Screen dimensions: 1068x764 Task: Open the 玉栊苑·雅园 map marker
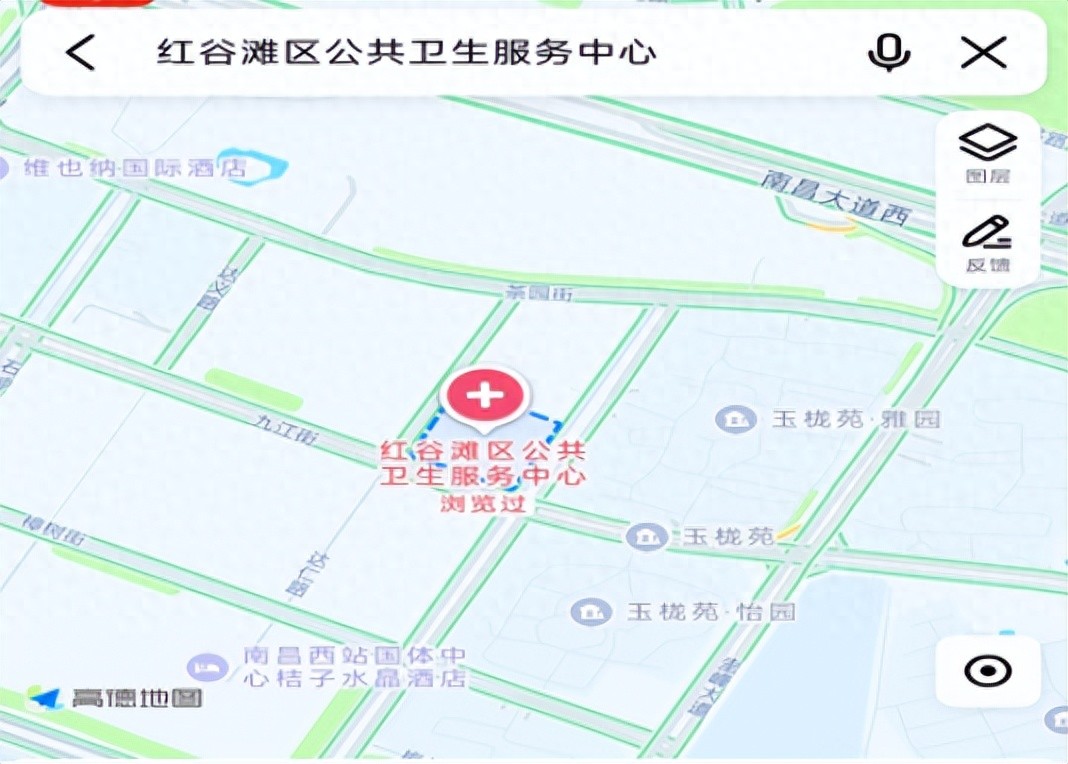pos(737,419)
